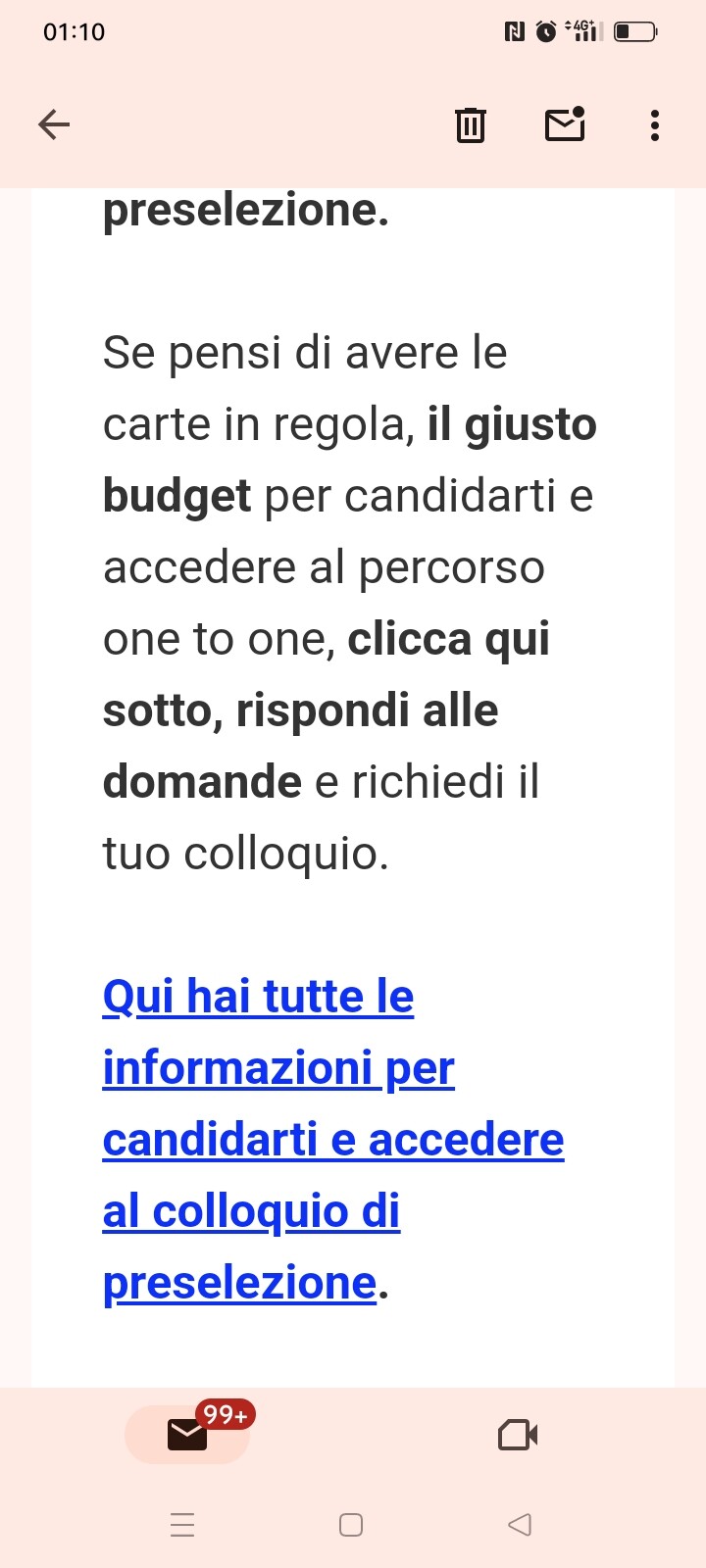Go back to the inbox
Image resolution: width=706 pixels, height=1568 pixels.
pyautogui.click(x=54, y=124)
